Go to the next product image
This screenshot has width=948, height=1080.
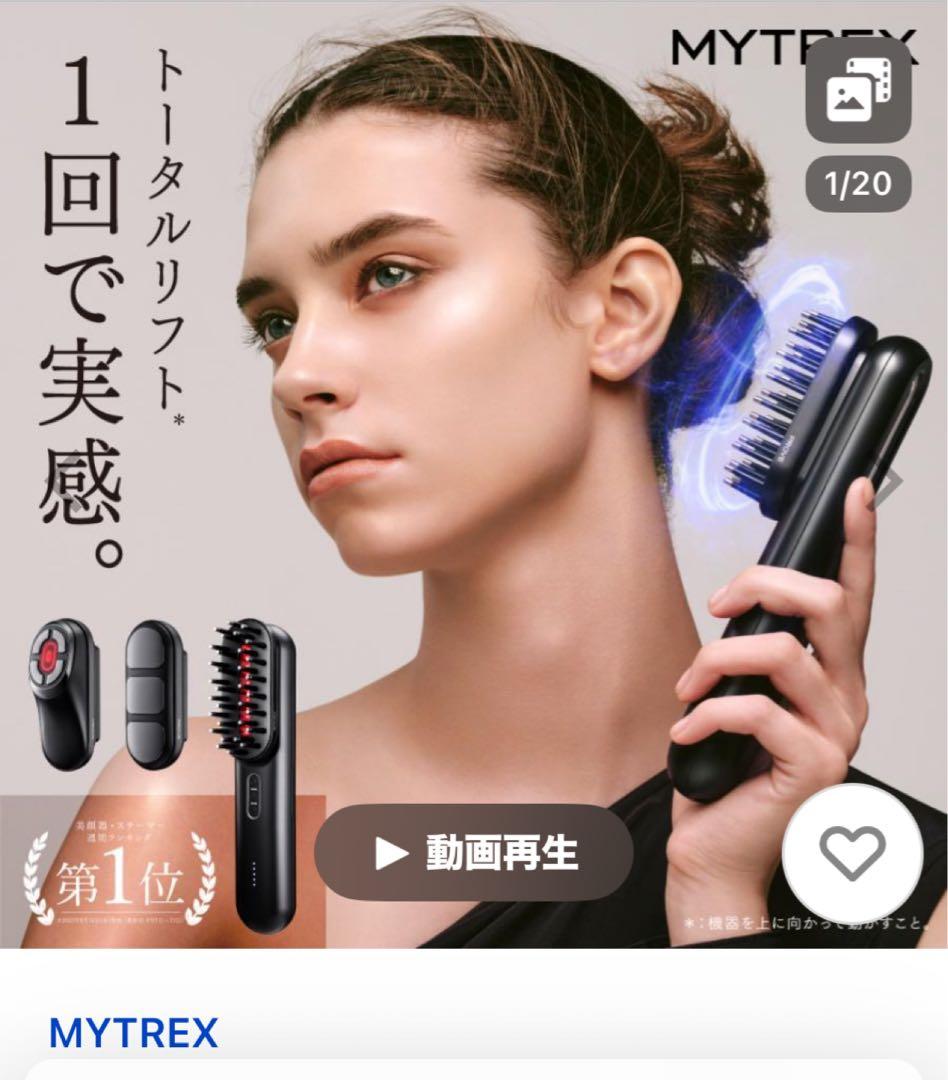pos(888,487)
